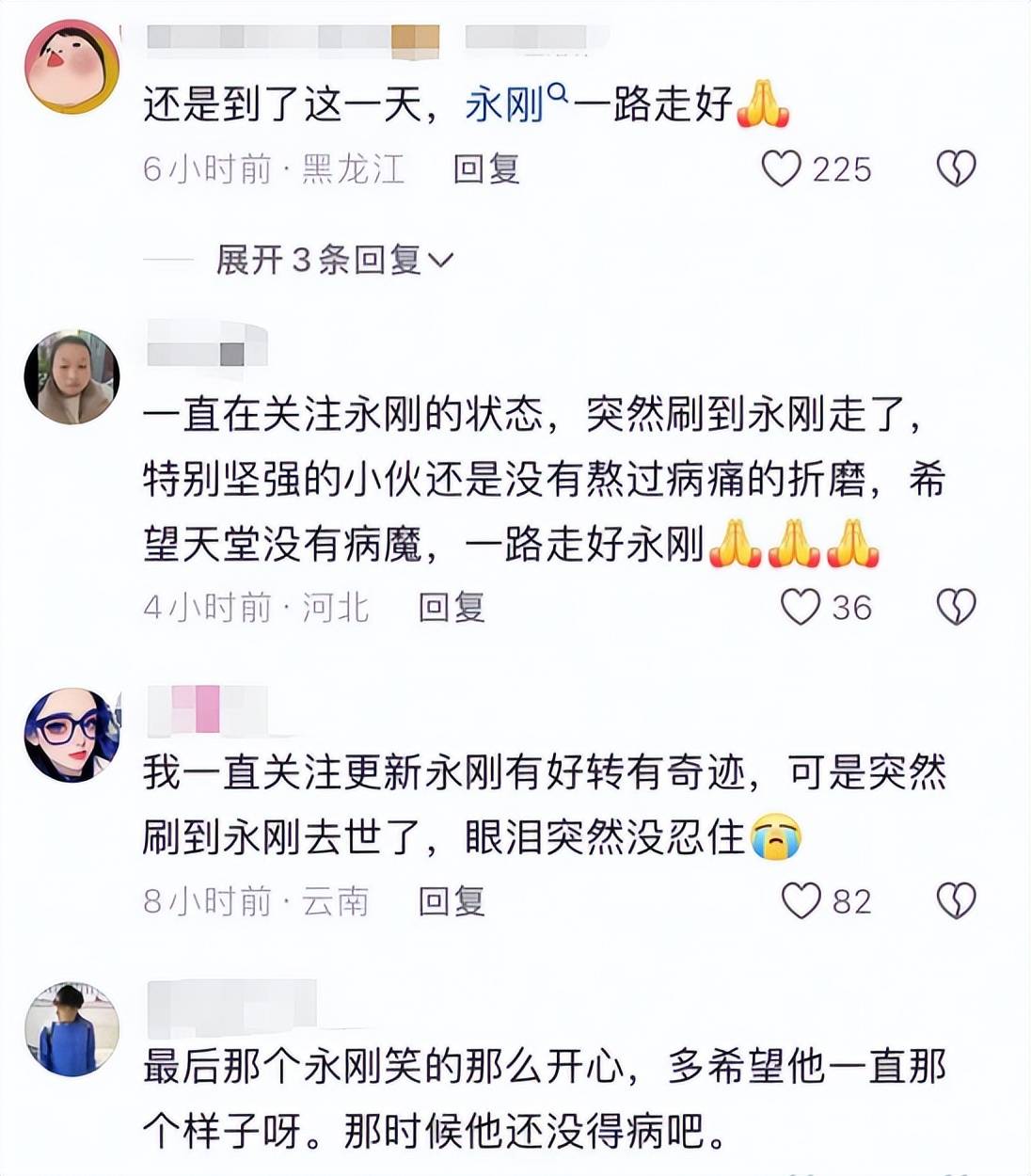Dislike the comment from 河北
Image resolution: width=1031 pixels, height=1176 pixels.
pos(956,607)
